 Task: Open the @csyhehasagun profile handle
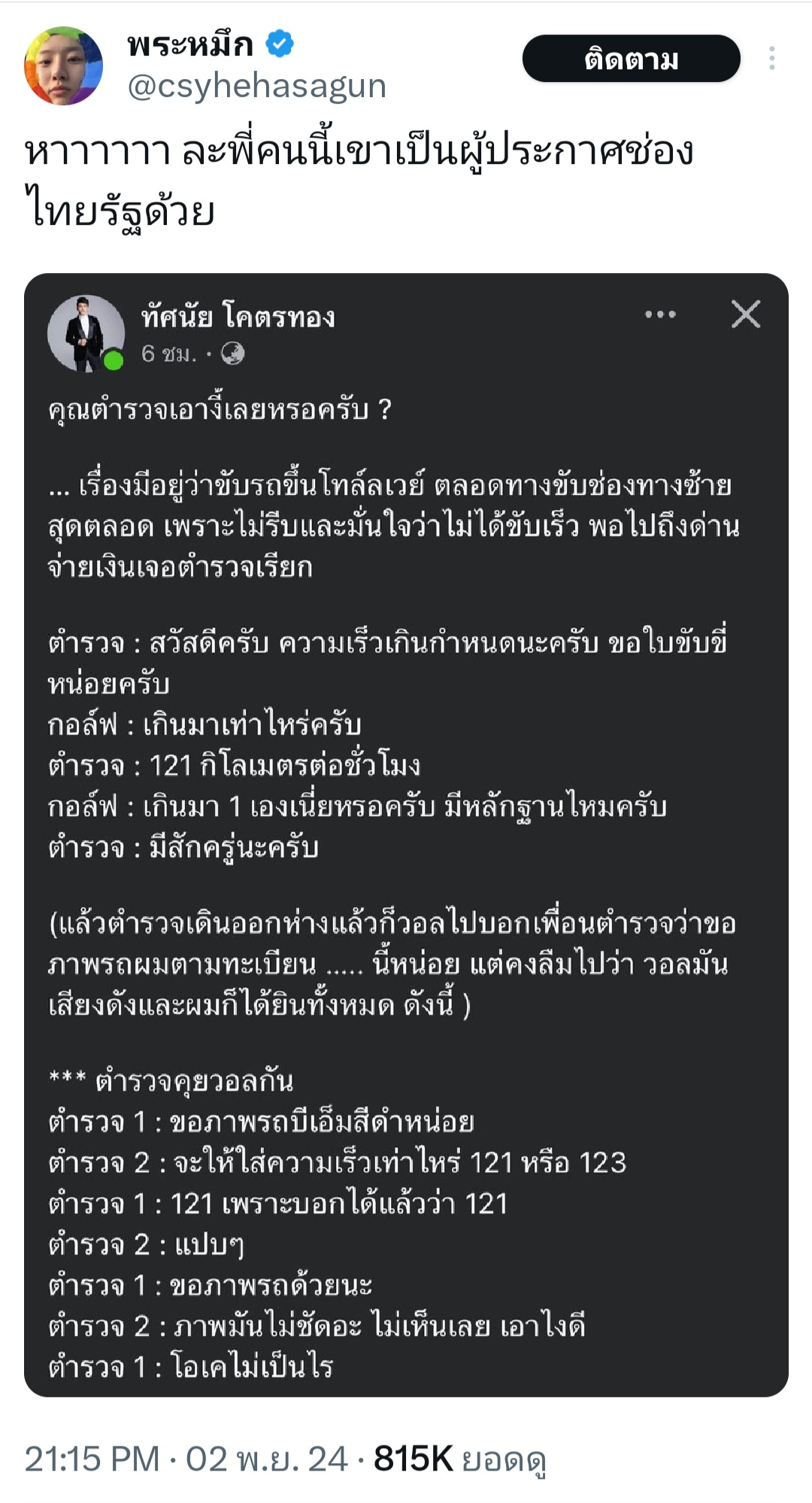point(256,87)
